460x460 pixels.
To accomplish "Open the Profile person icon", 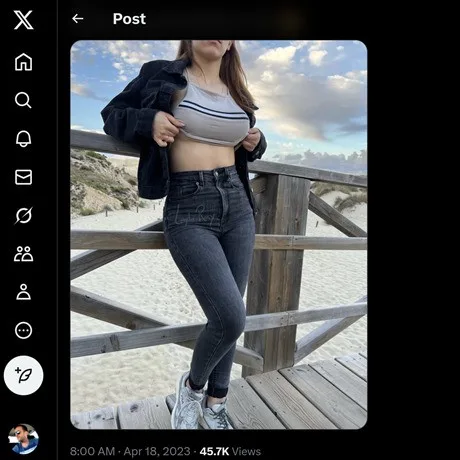I will (x=23, y=292).
